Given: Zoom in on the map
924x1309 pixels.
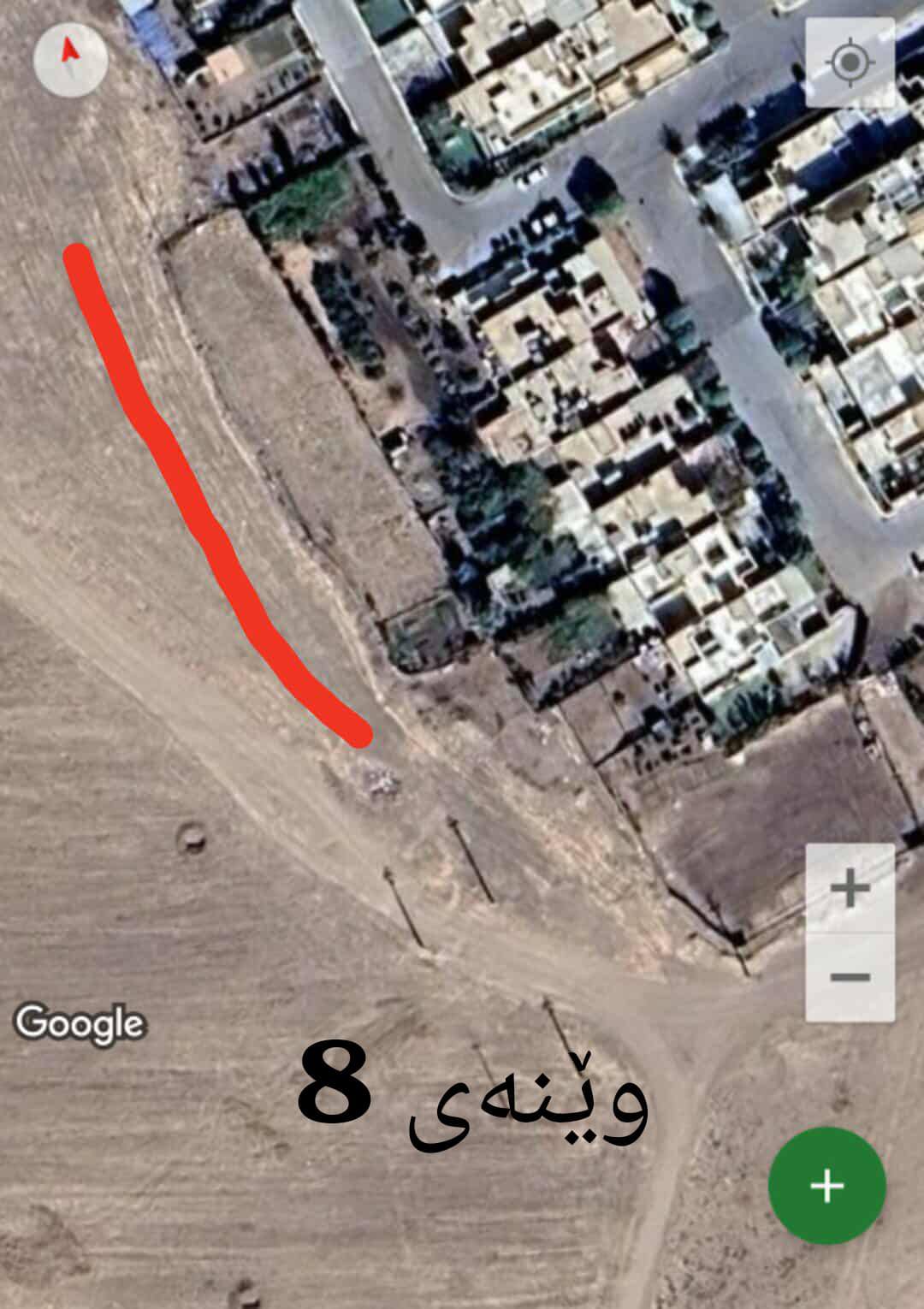Looking at the screenshot, I should (x=850, y=888).
